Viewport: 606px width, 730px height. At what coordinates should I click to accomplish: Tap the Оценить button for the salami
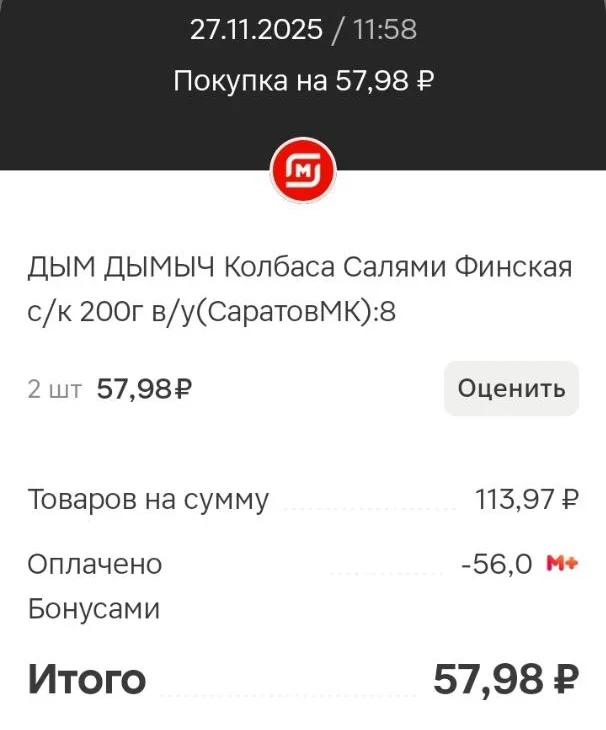(x=512, y=388)
